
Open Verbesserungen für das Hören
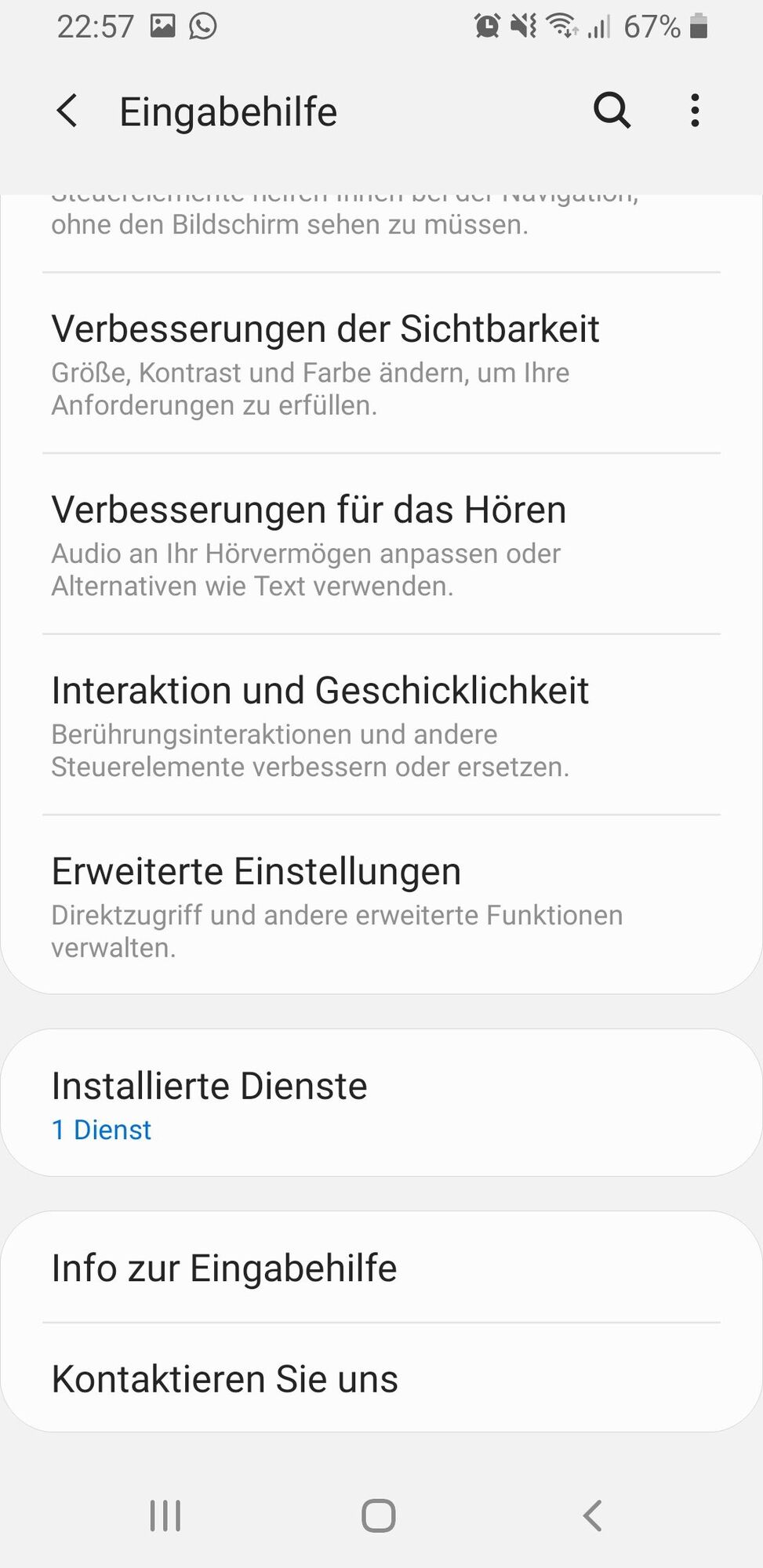(x=381, y=544)
